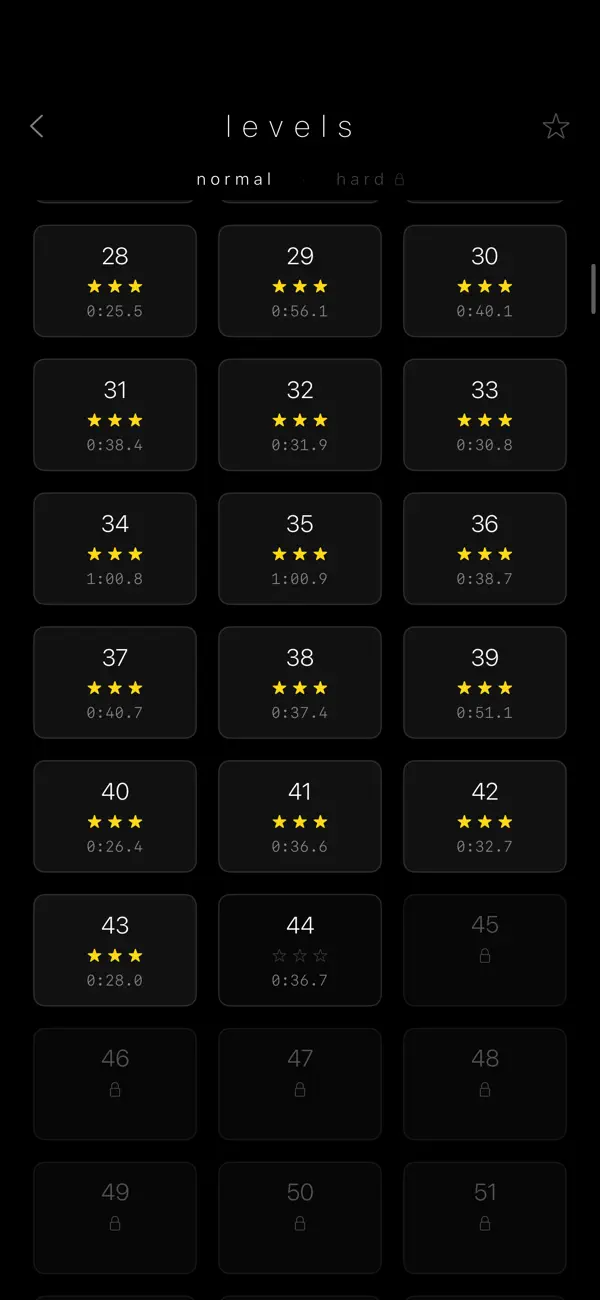
Task: Open the star icon in the header
Action: (x=556, y=126)
